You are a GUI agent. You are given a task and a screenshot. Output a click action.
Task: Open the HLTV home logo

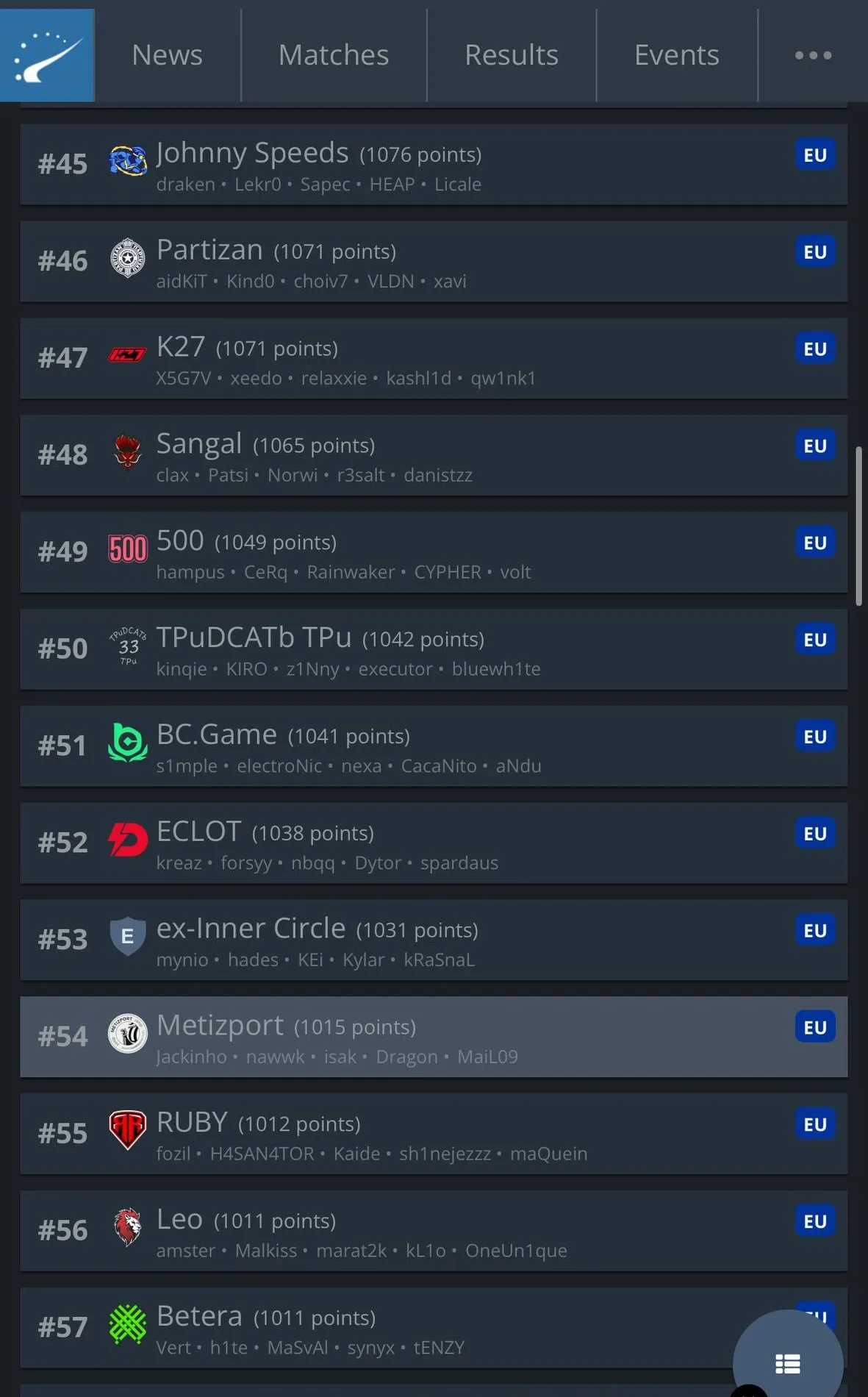[47, 55]
